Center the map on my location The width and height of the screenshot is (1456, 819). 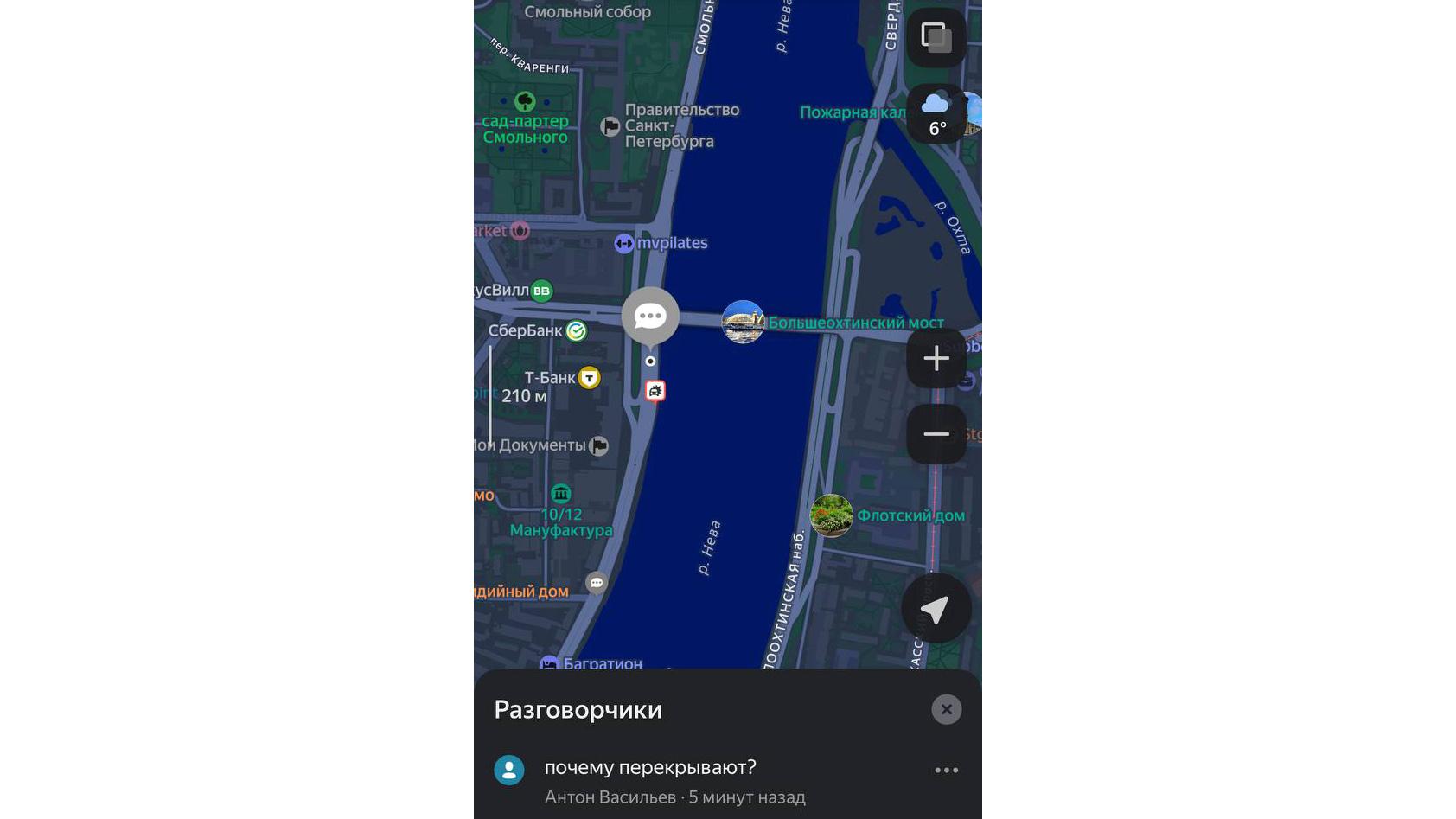pyautogui.click(x=936, y=609)
